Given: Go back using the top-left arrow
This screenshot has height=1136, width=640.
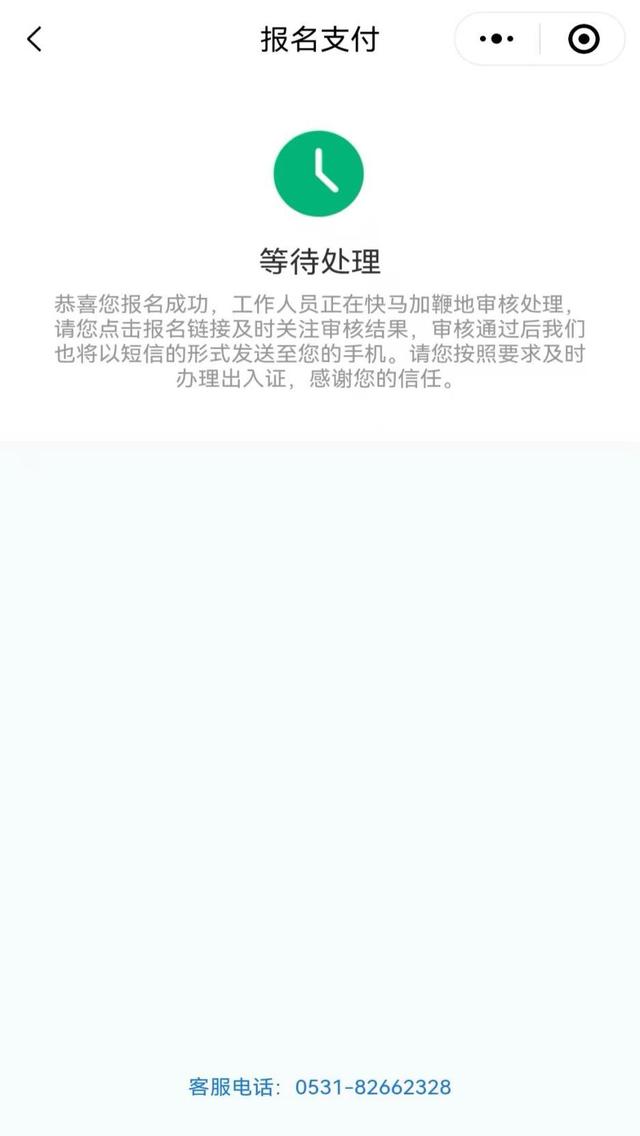Looking at the screenshot, I should coord(35,40).
